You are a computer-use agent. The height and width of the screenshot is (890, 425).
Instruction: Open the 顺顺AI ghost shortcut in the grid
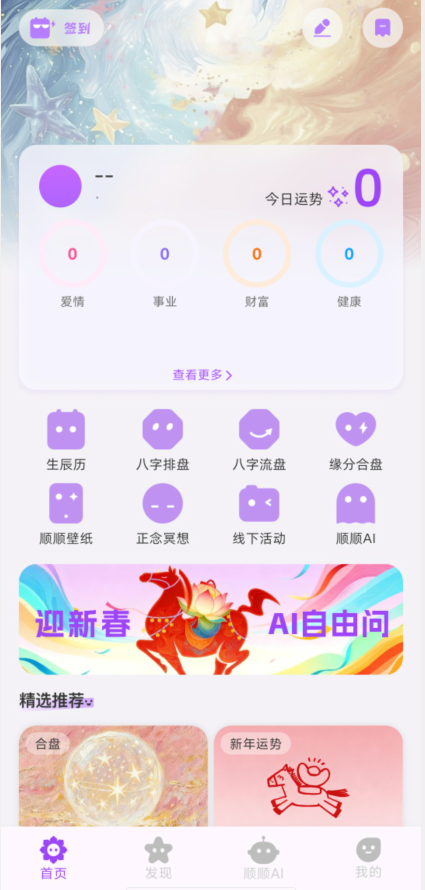(356, 514)
